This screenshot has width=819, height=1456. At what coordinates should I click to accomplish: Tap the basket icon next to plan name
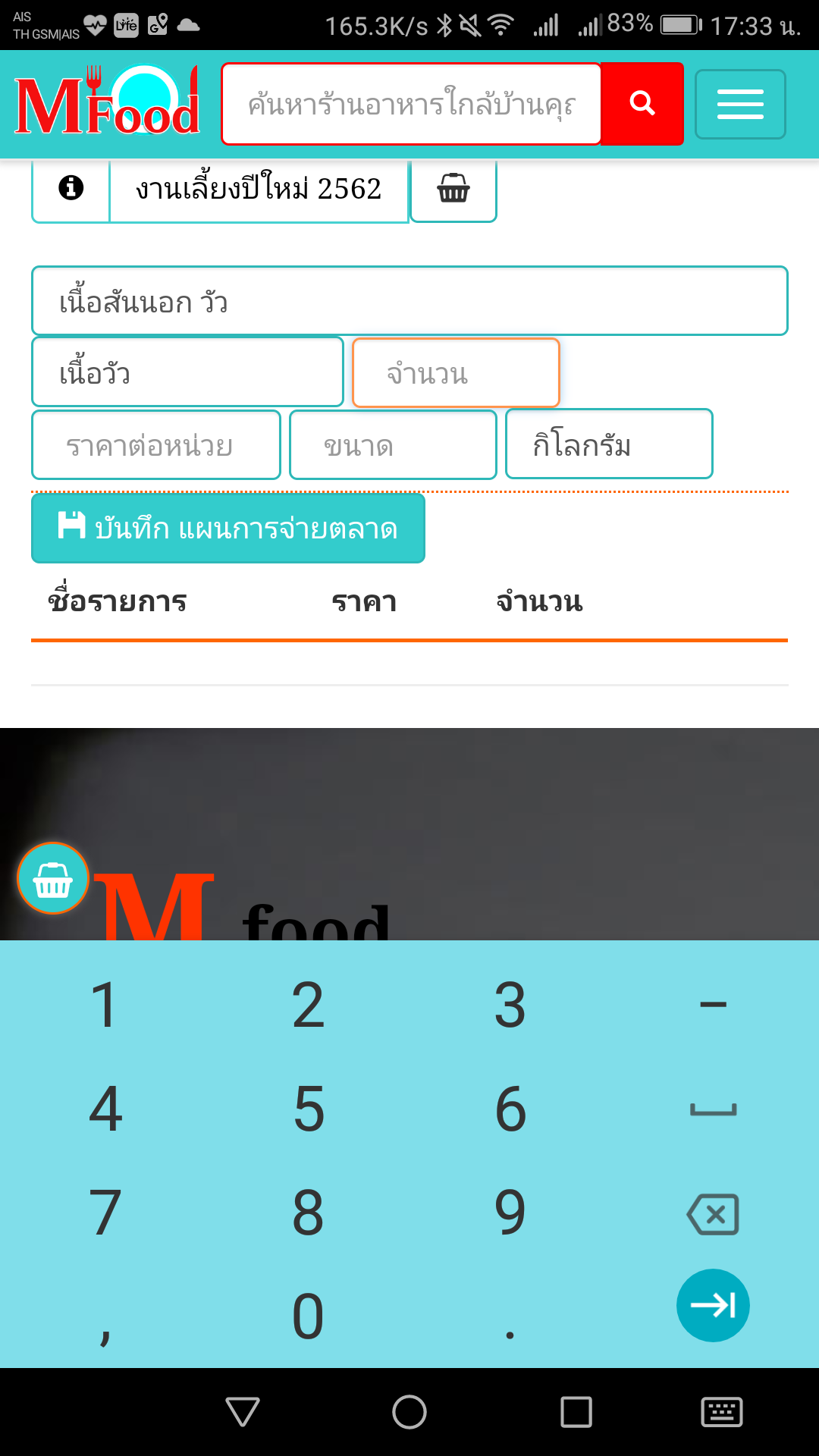tap(453, 188)
